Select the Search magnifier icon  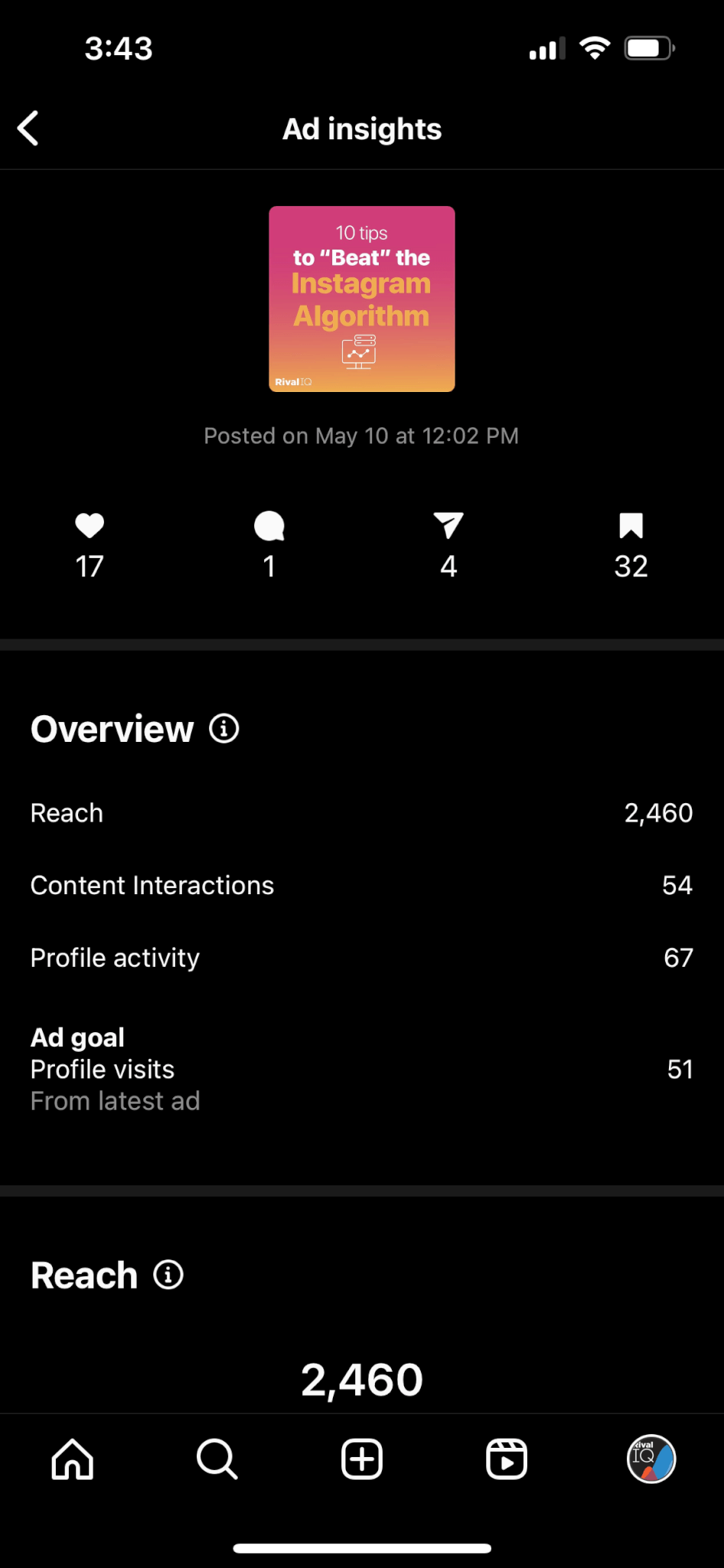pos(217,1459)
